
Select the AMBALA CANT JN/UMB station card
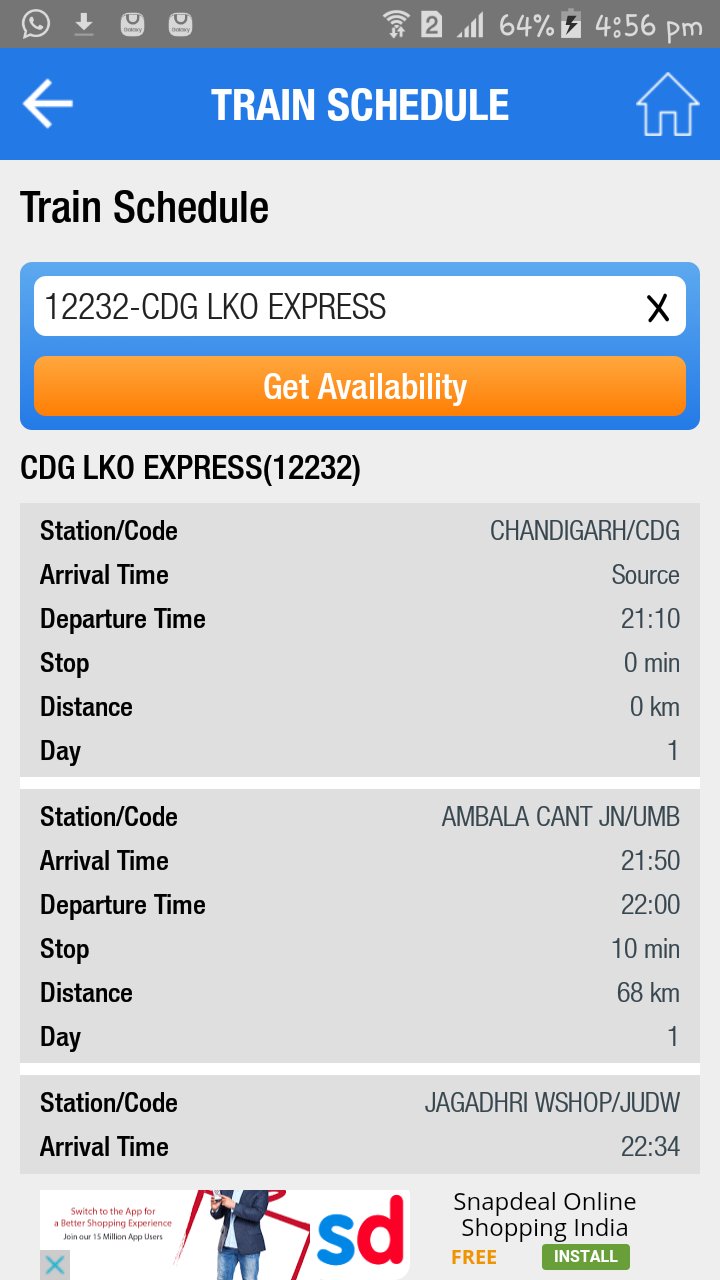(360, 925)
